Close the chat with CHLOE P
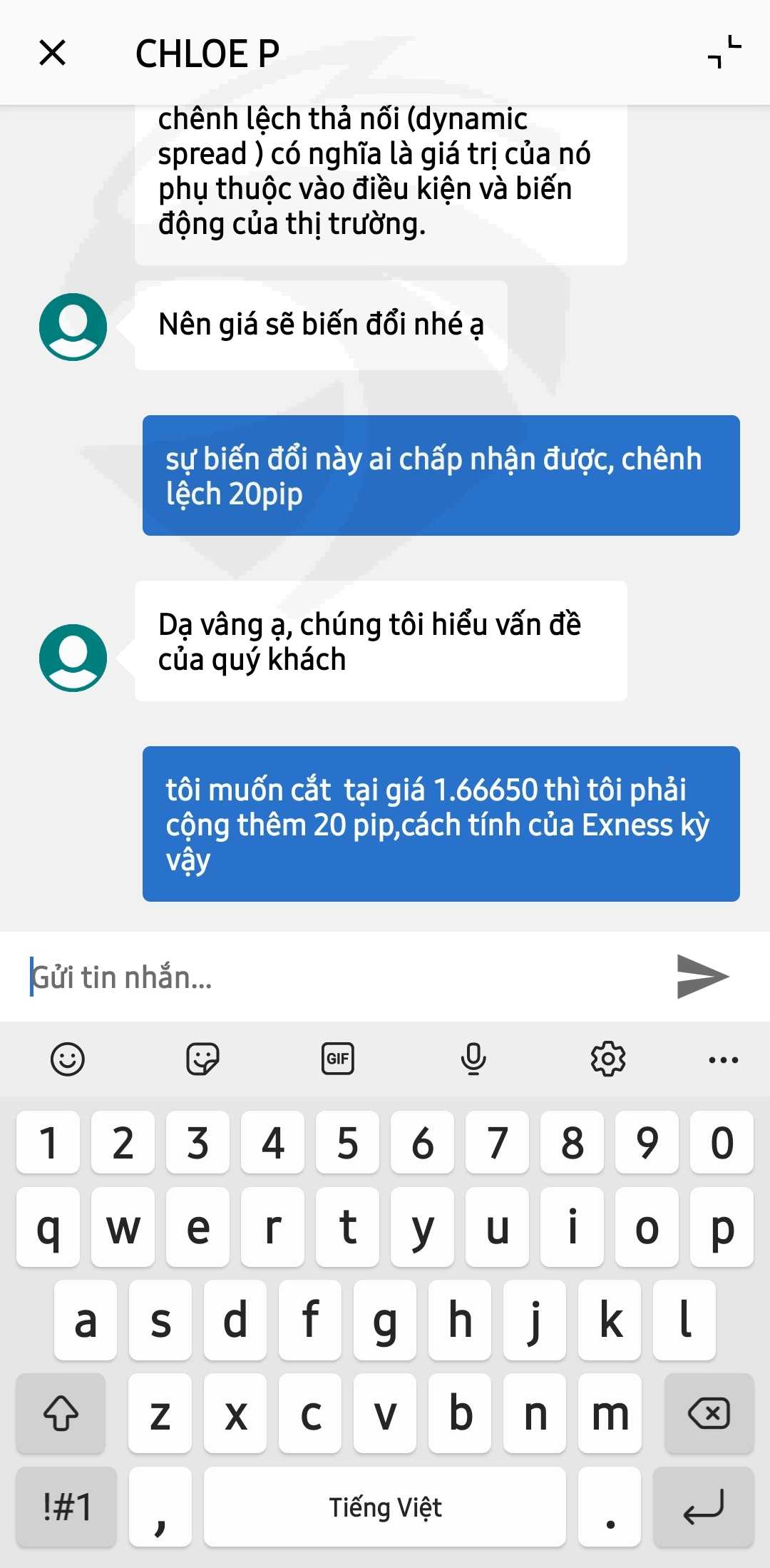The image size is (770, 1568). 52,53
